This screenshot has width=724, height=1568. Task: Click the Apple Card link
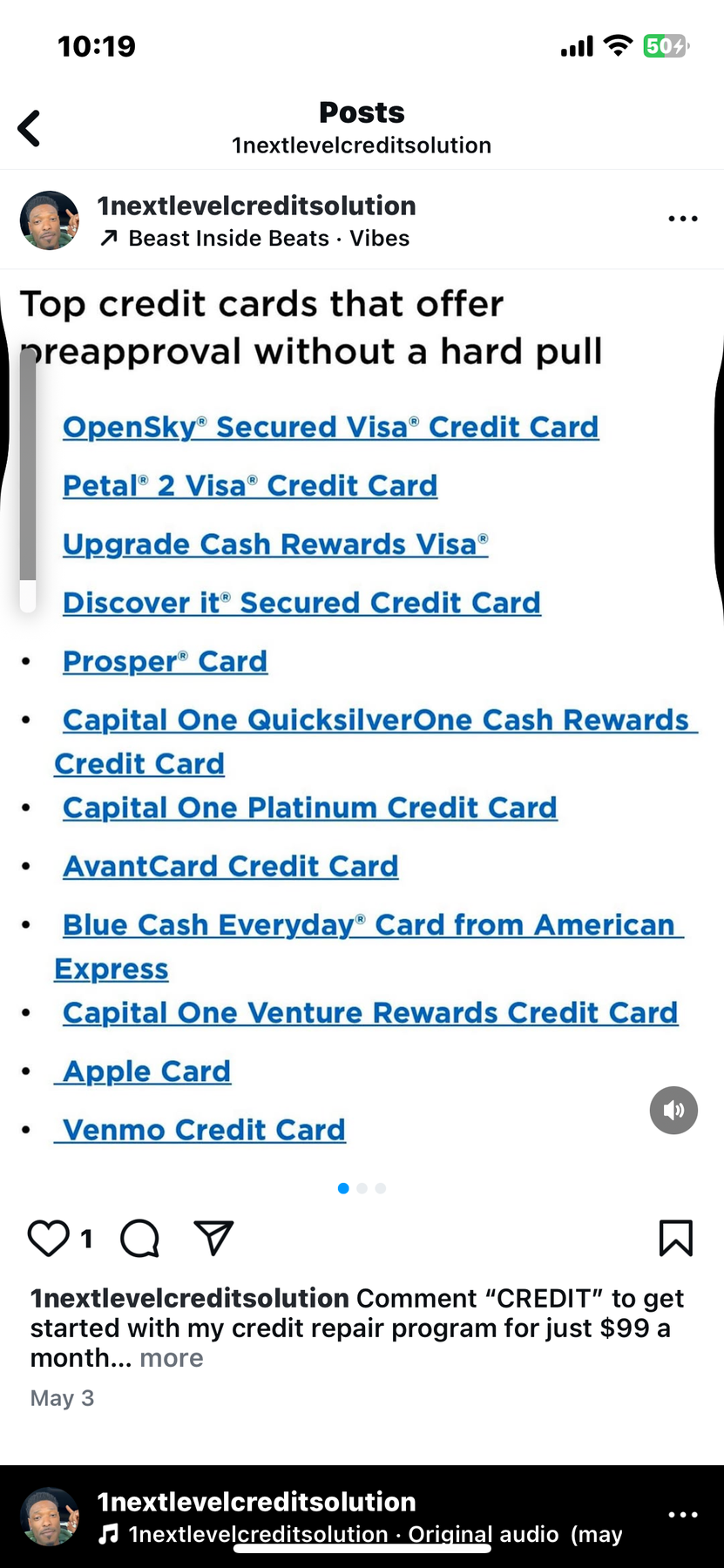point(144,1071)
